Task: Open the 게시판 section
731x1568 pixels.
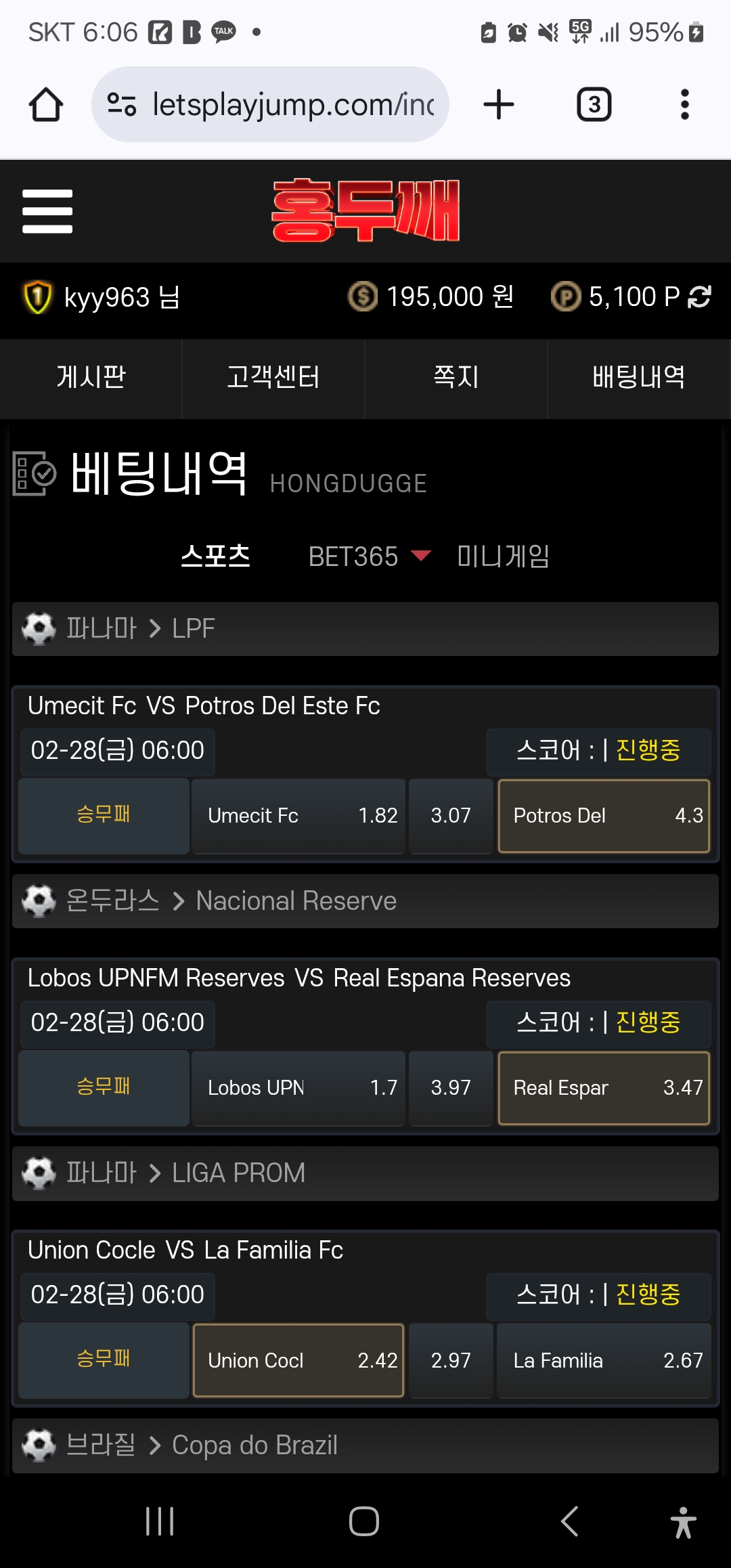Action: point(91,378)
